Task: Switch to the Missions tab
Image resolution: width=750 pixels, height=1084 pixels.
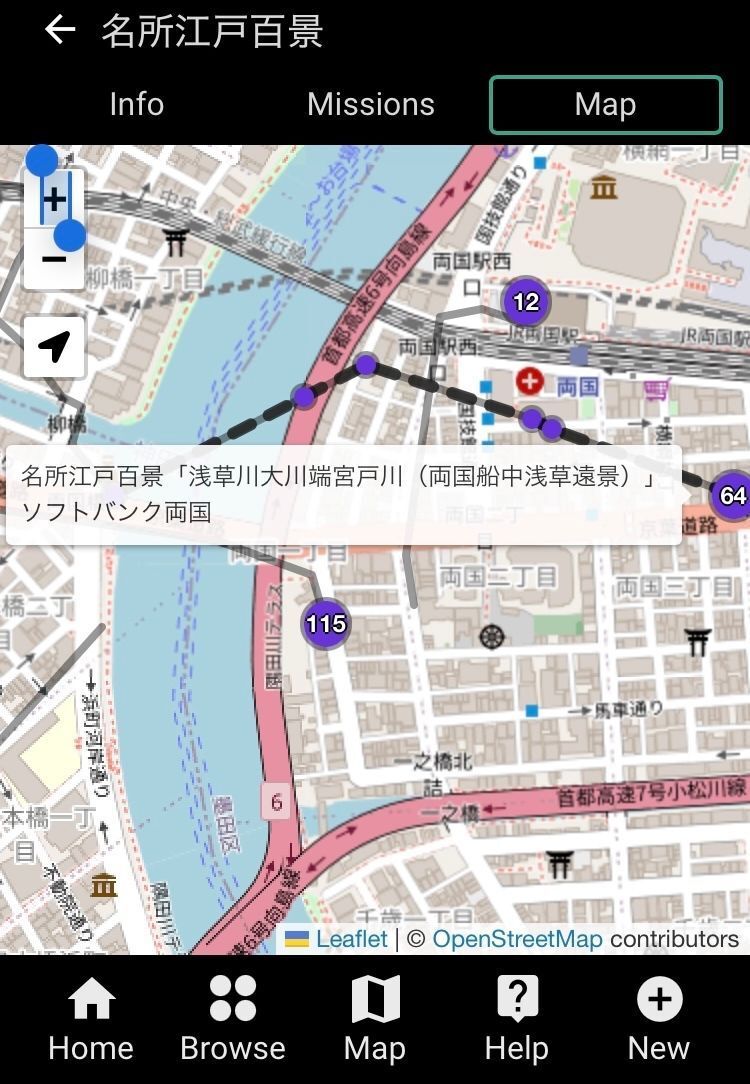Action: coord(370,104)
